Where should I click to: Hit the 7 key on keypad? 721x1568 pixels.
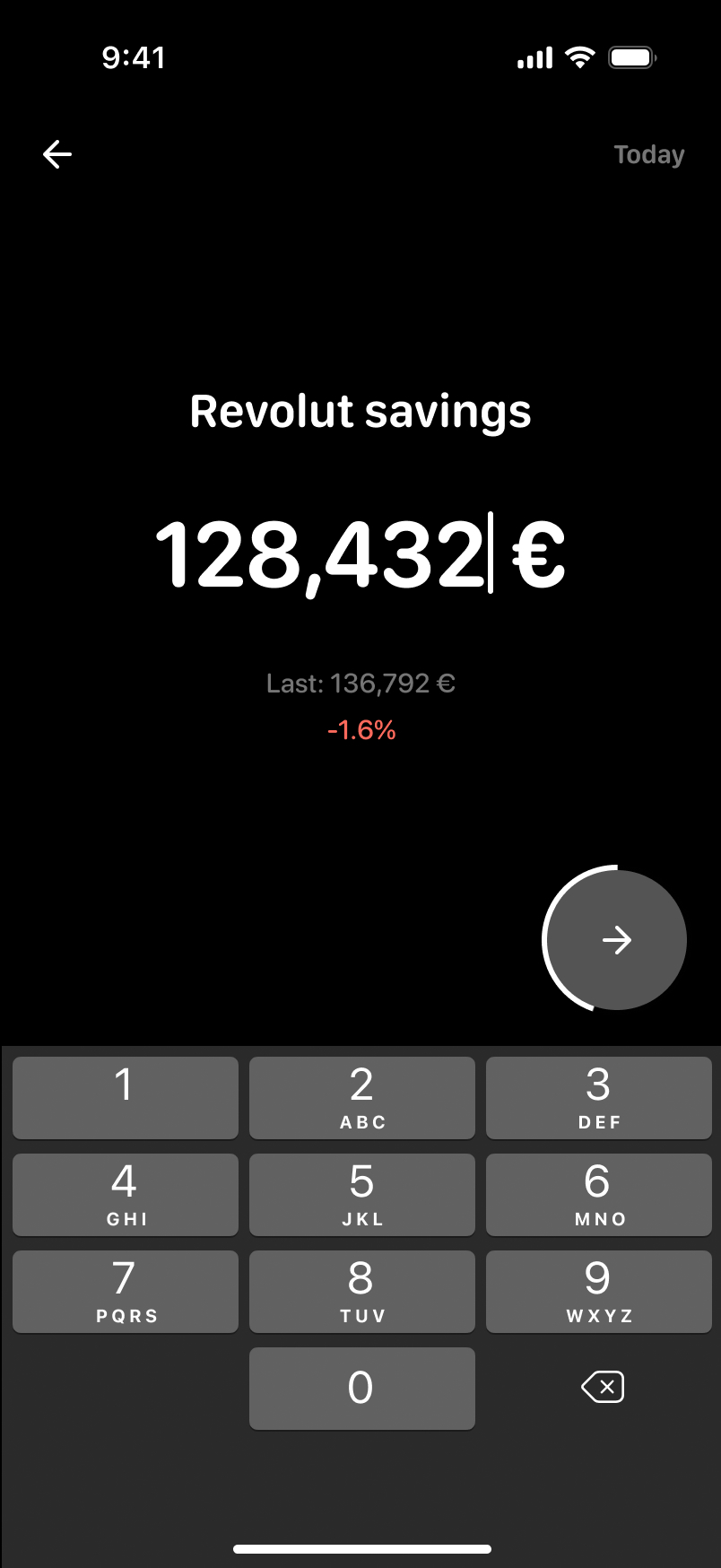pos(126,1291)
